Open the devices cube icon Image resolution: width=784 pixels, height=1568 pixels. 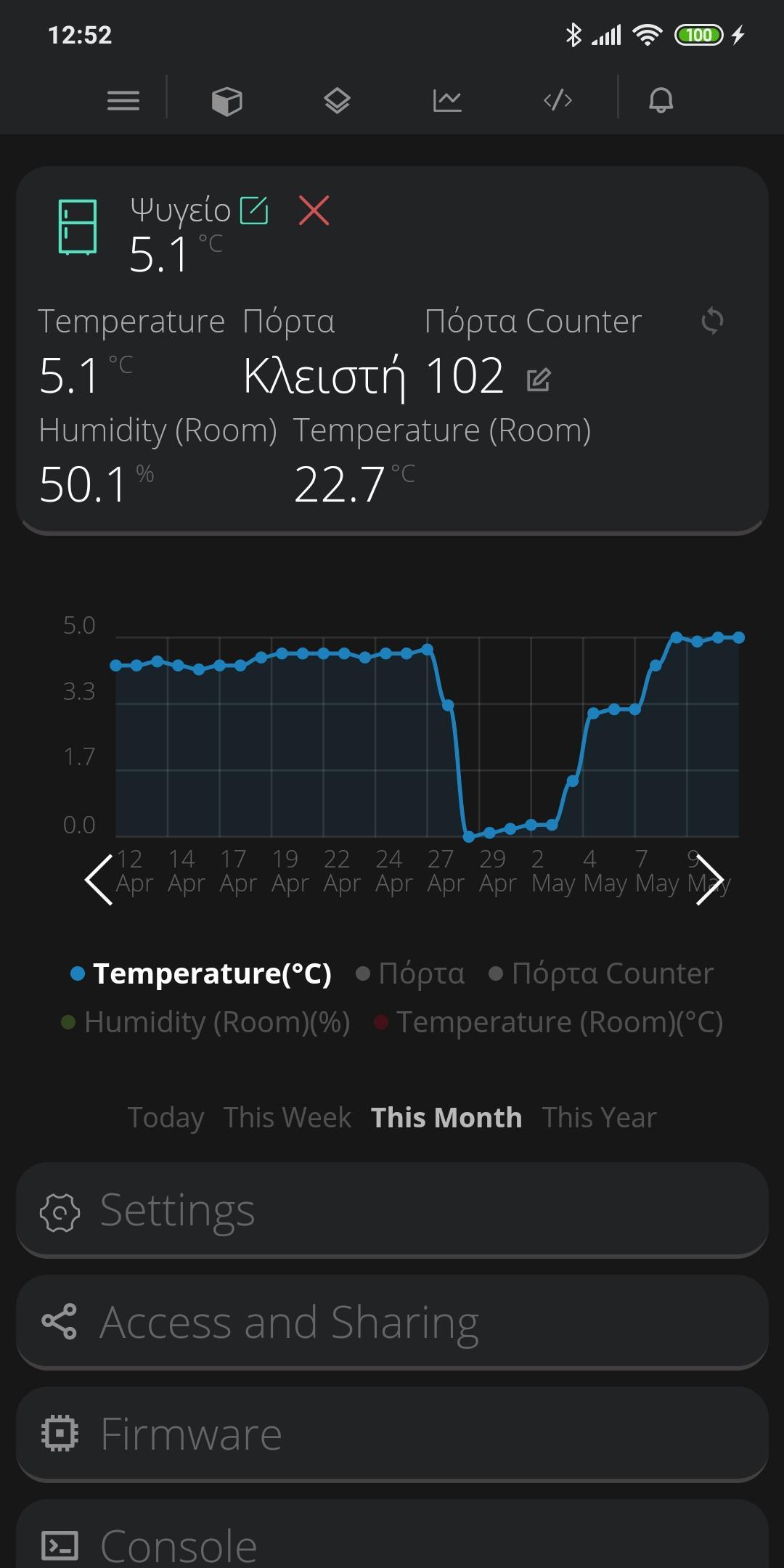tap(226, 101)
